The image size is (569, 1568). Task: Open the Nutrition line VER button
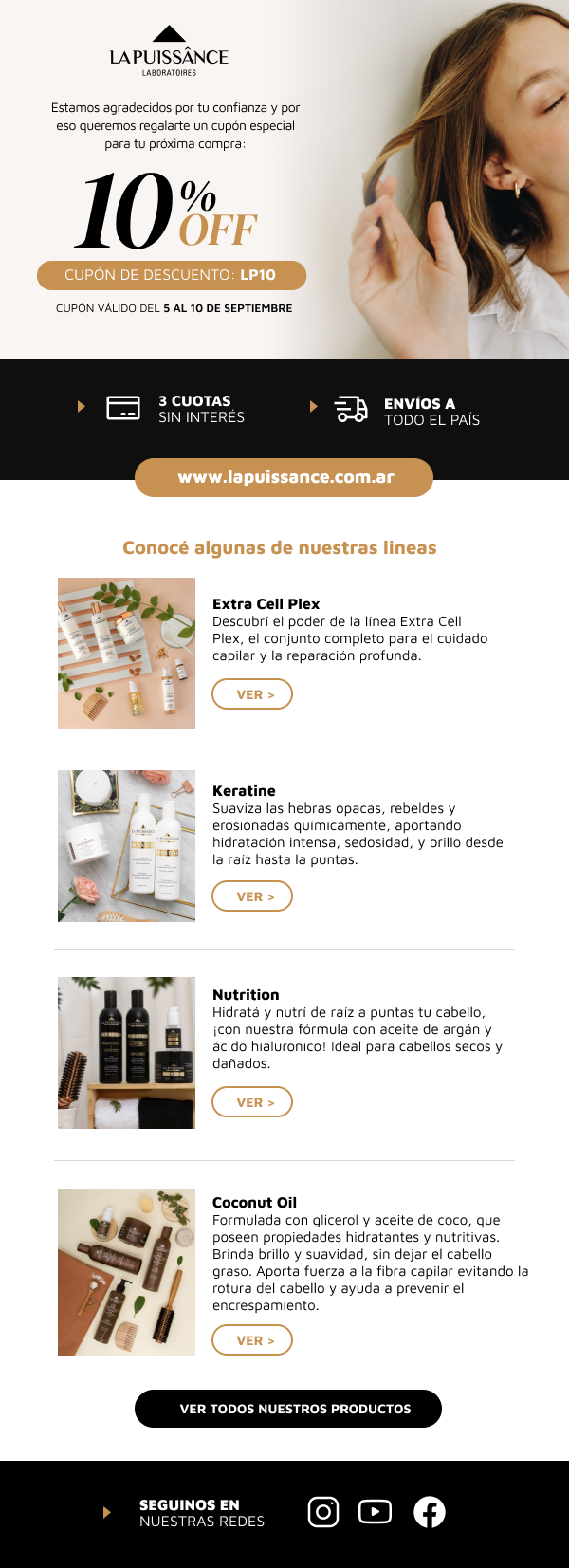[252, 1102]
